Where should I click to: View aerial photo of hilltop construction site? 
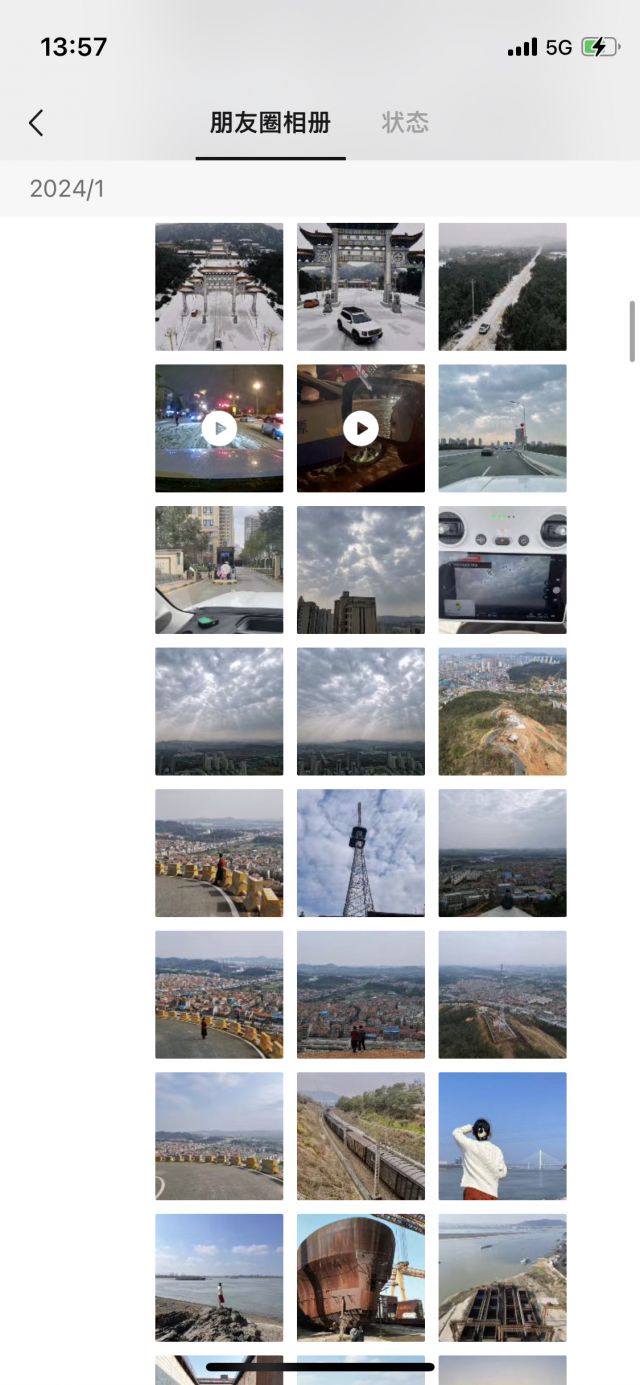502,712
